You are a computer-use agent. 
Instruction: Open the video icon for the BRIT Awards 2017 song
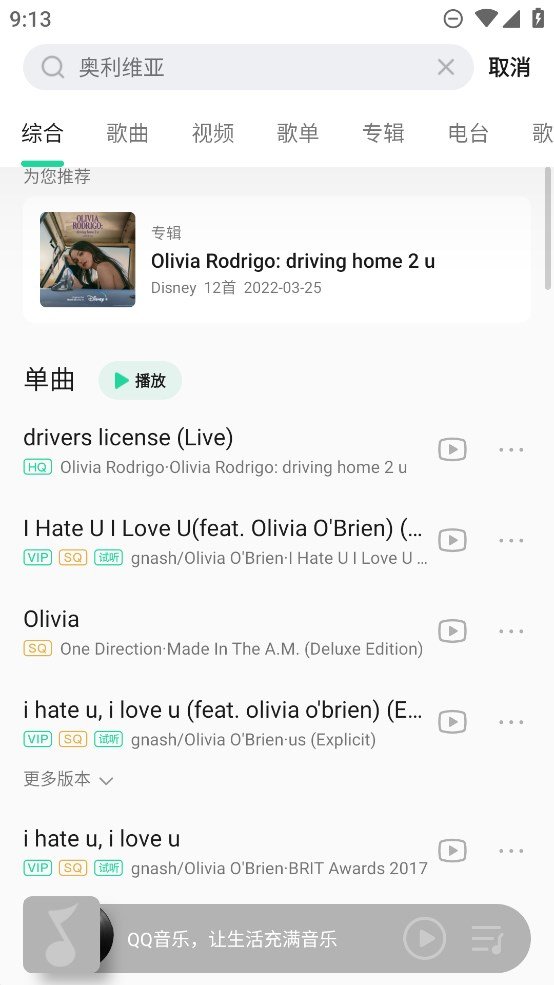(452, 851)
